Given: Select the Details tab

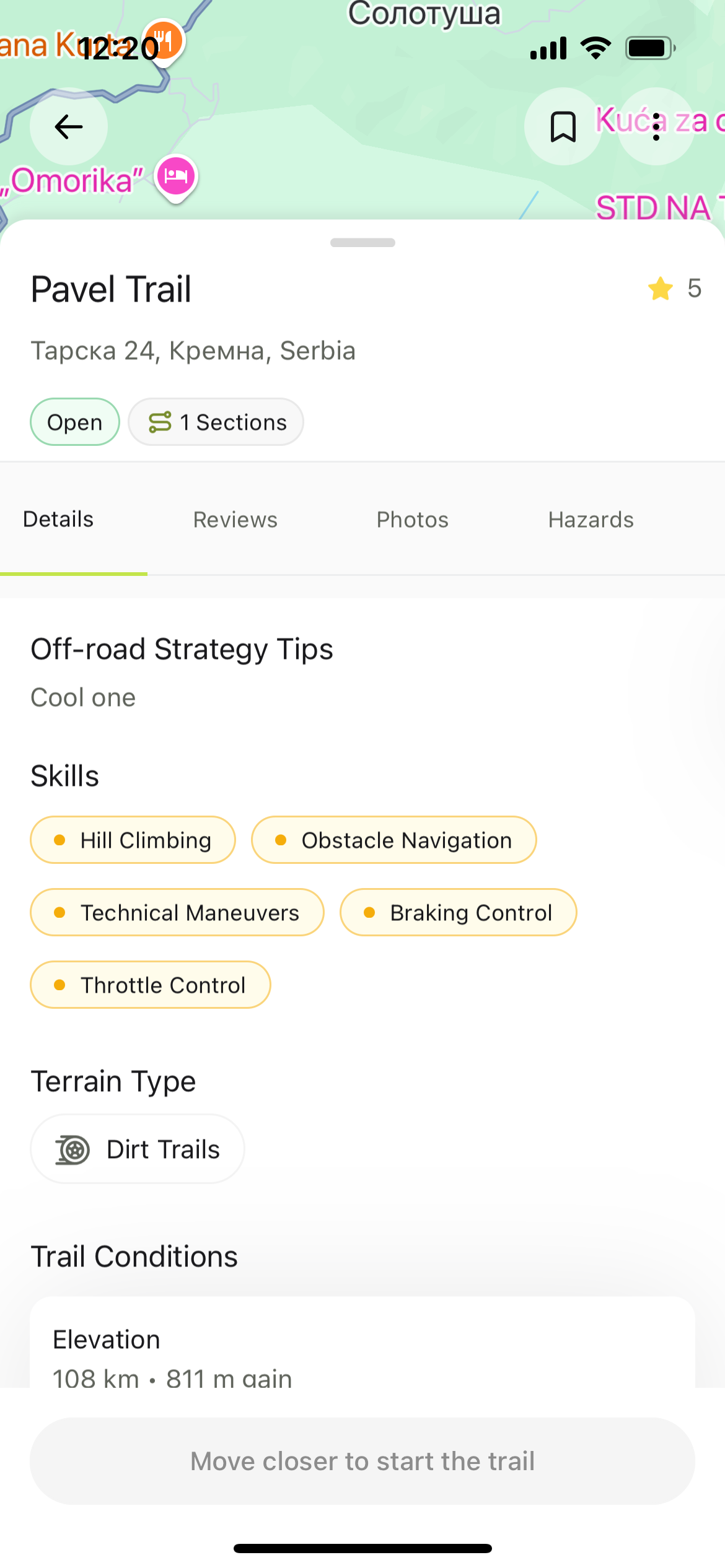Looking at the screenshot, I should click(x=58, y=520).
